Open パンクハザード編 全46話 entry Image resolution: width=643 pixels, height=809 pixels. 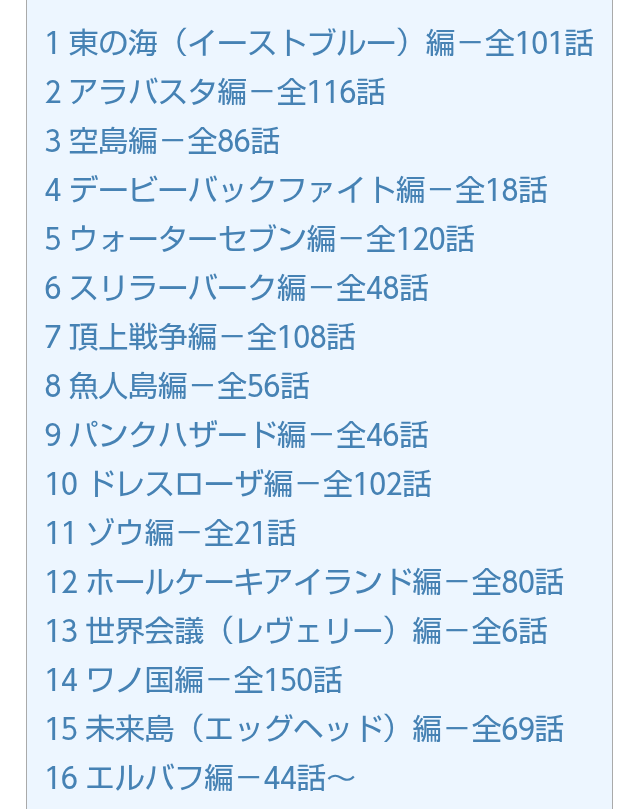click(x=236, y=435)
